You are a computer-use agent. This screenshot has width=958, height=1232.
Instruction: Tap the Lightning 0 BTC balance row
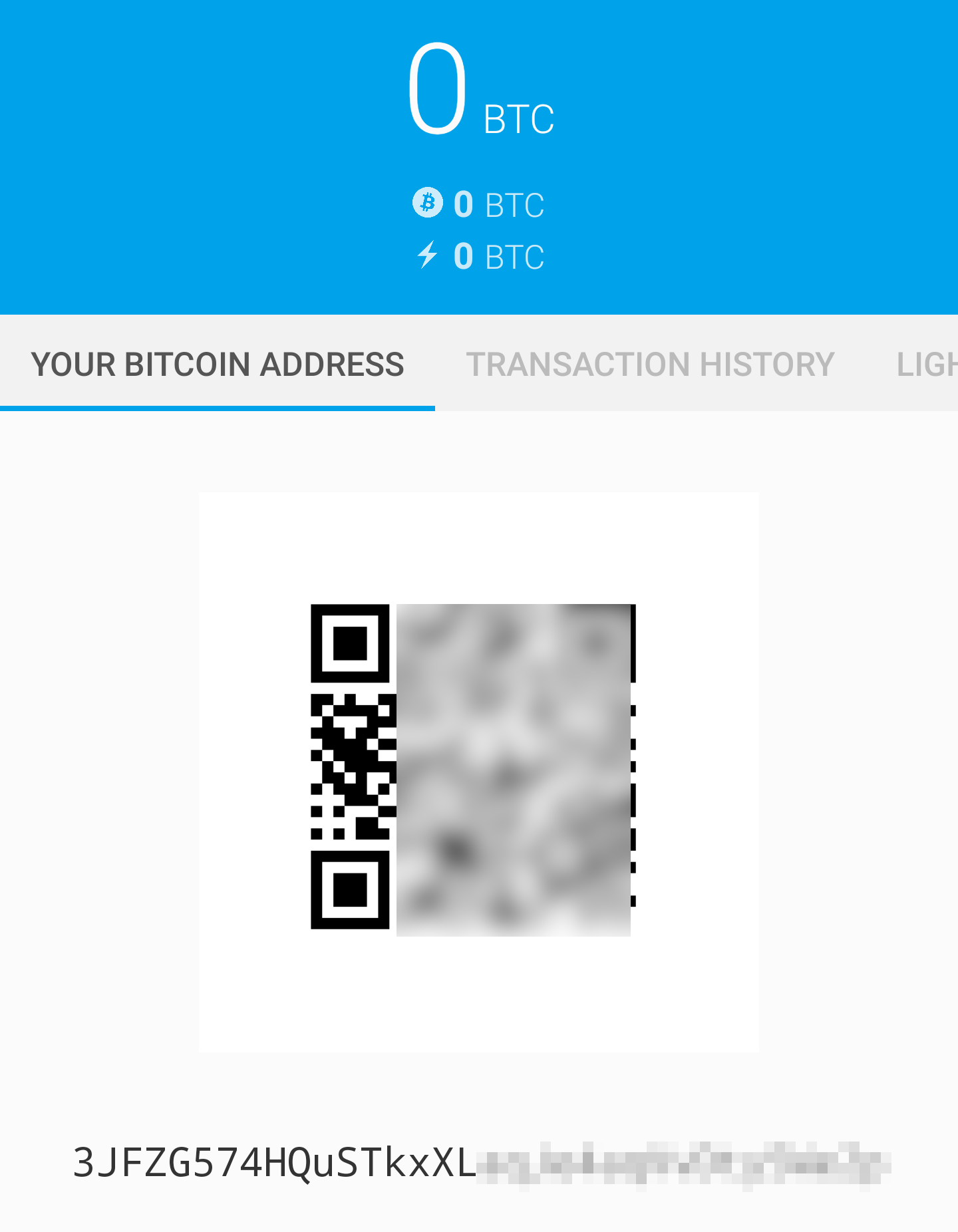click(x=479, y=255)
